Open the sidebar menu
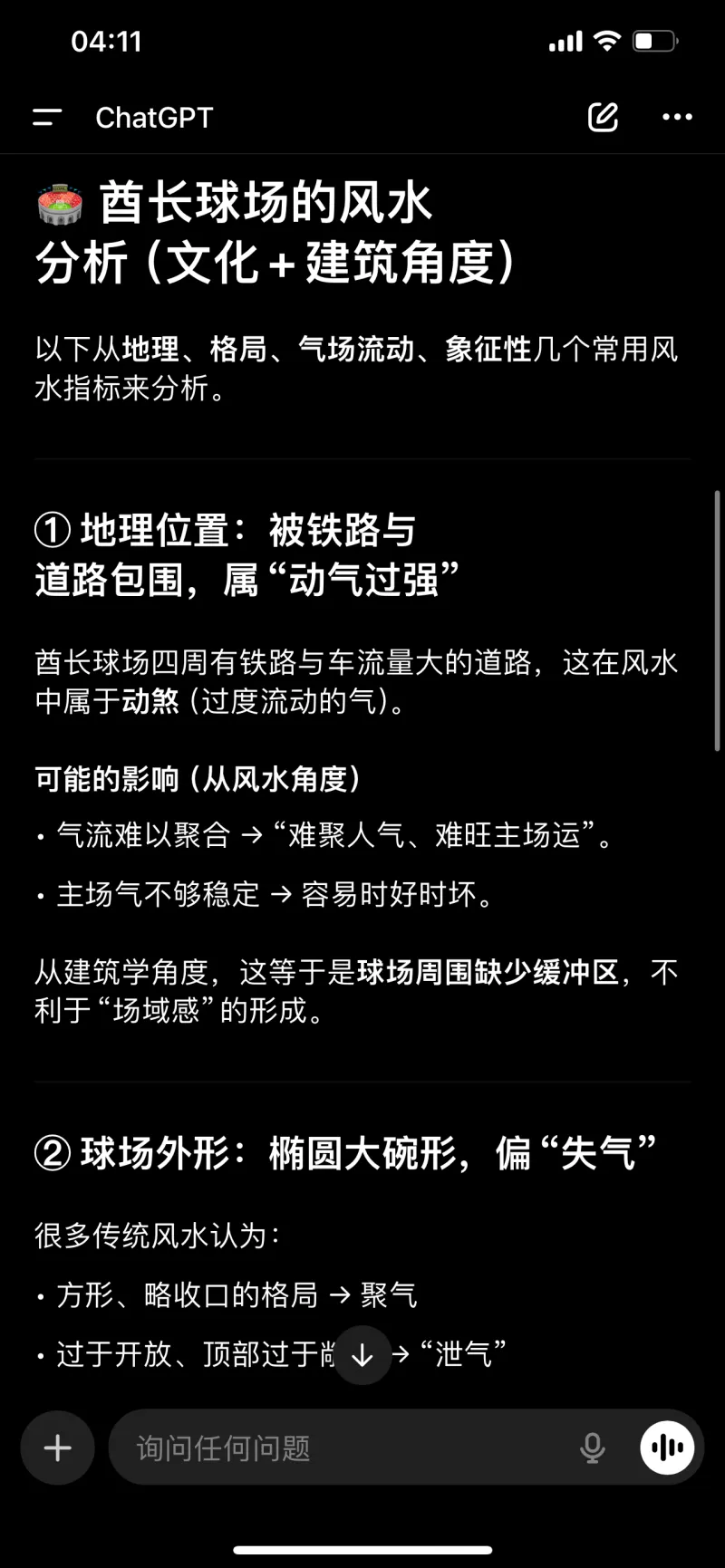 tap(46, 117)
